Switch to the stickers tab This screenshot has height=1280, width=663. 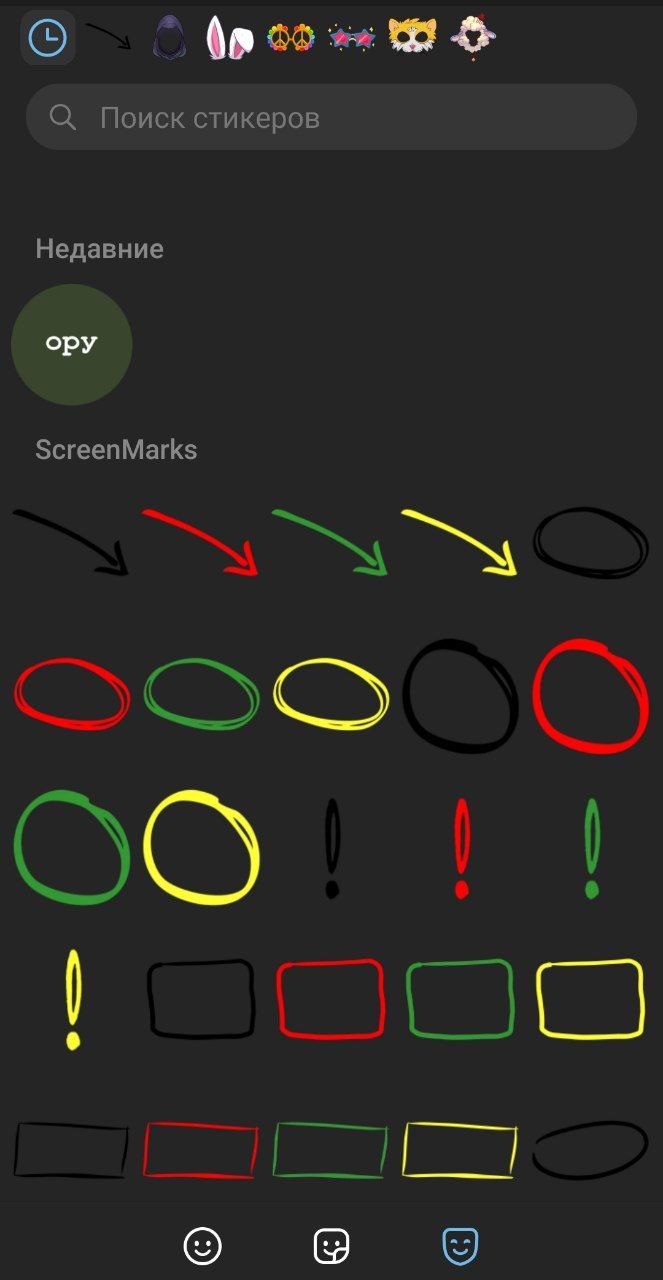click(331, 1245)
